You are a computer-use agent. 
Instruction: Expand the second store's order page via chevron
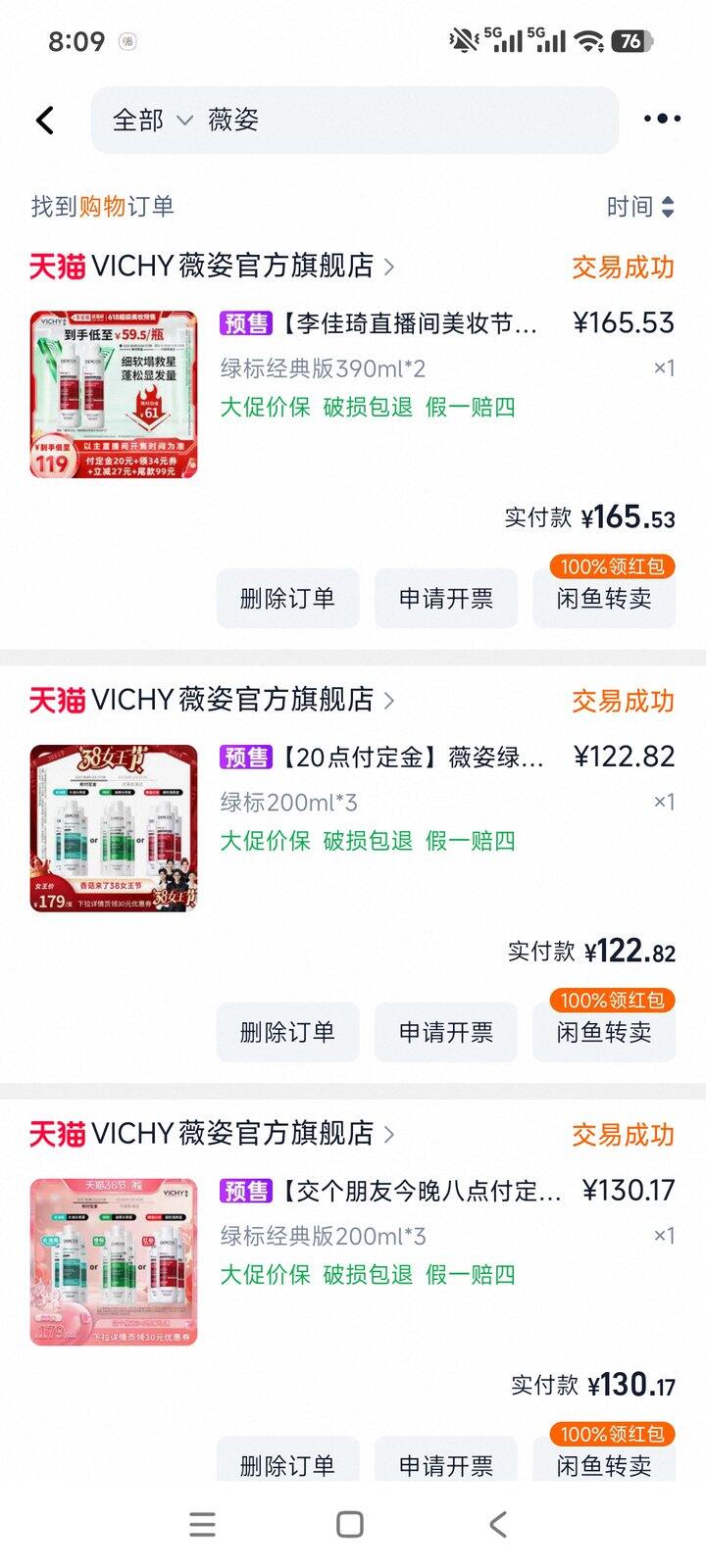coord(388,700)
